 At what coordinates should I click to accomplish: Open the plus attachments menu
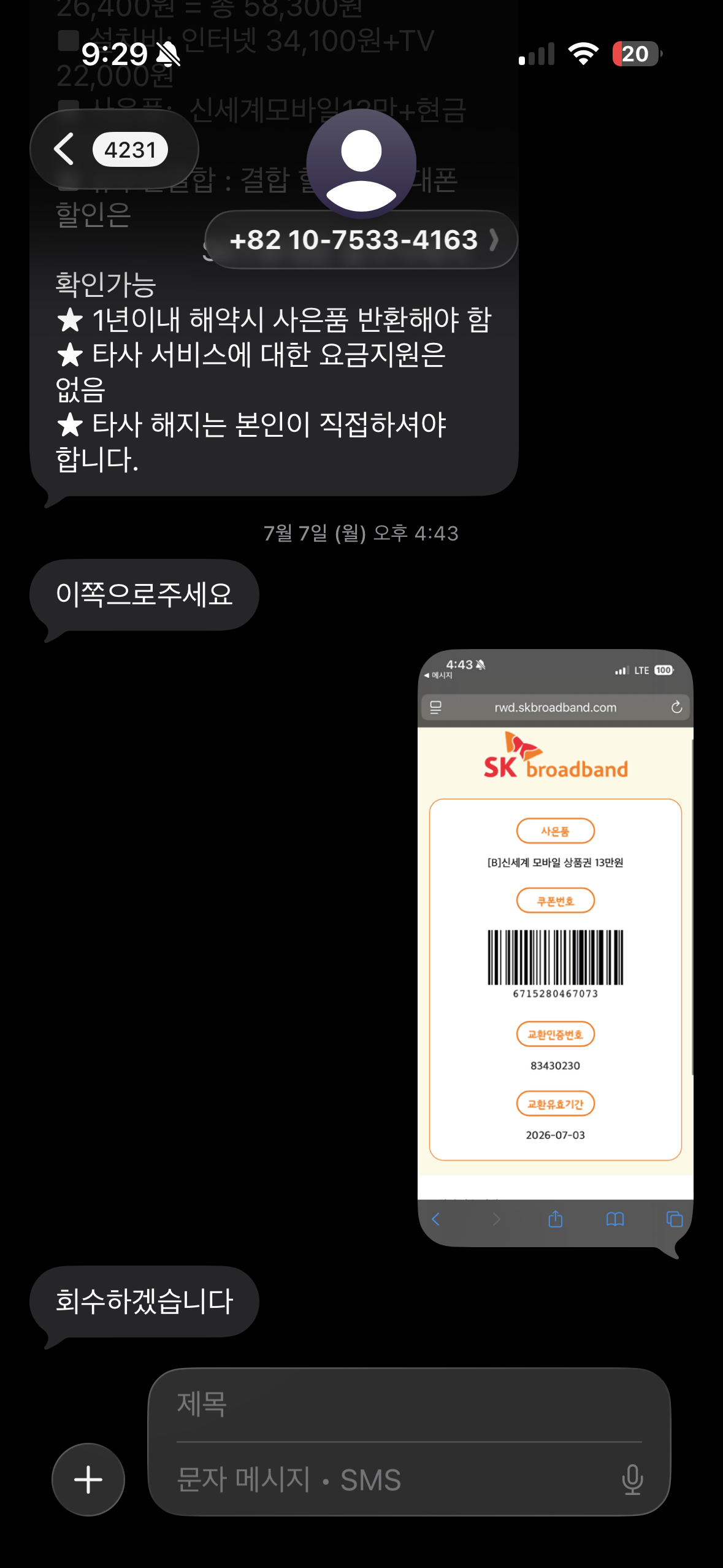(x=88, y=1479)
